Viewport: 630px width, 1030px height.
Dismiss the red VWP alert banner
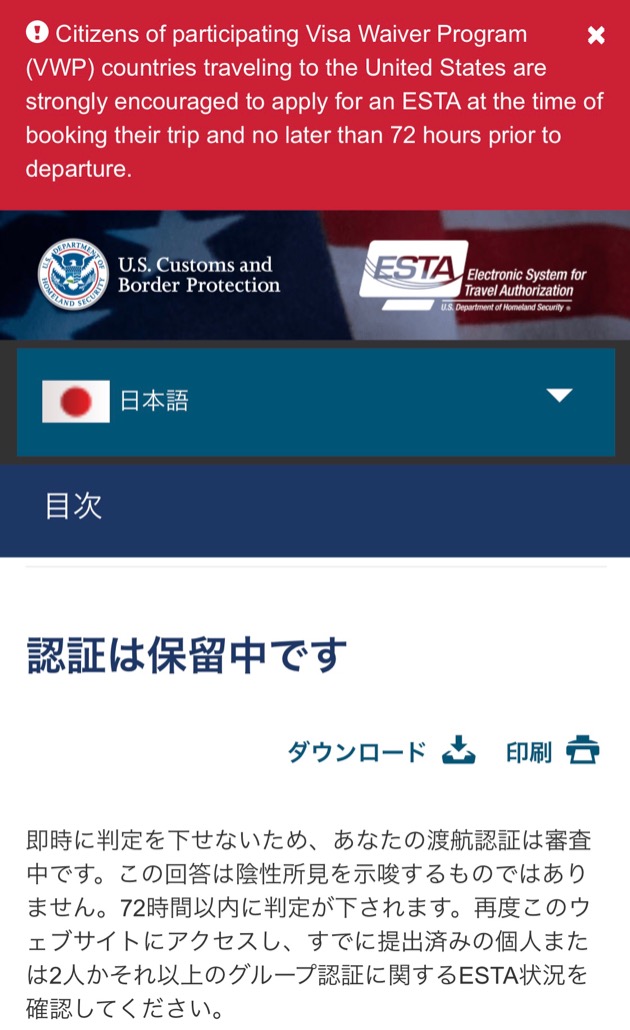[x=596, y=36]
